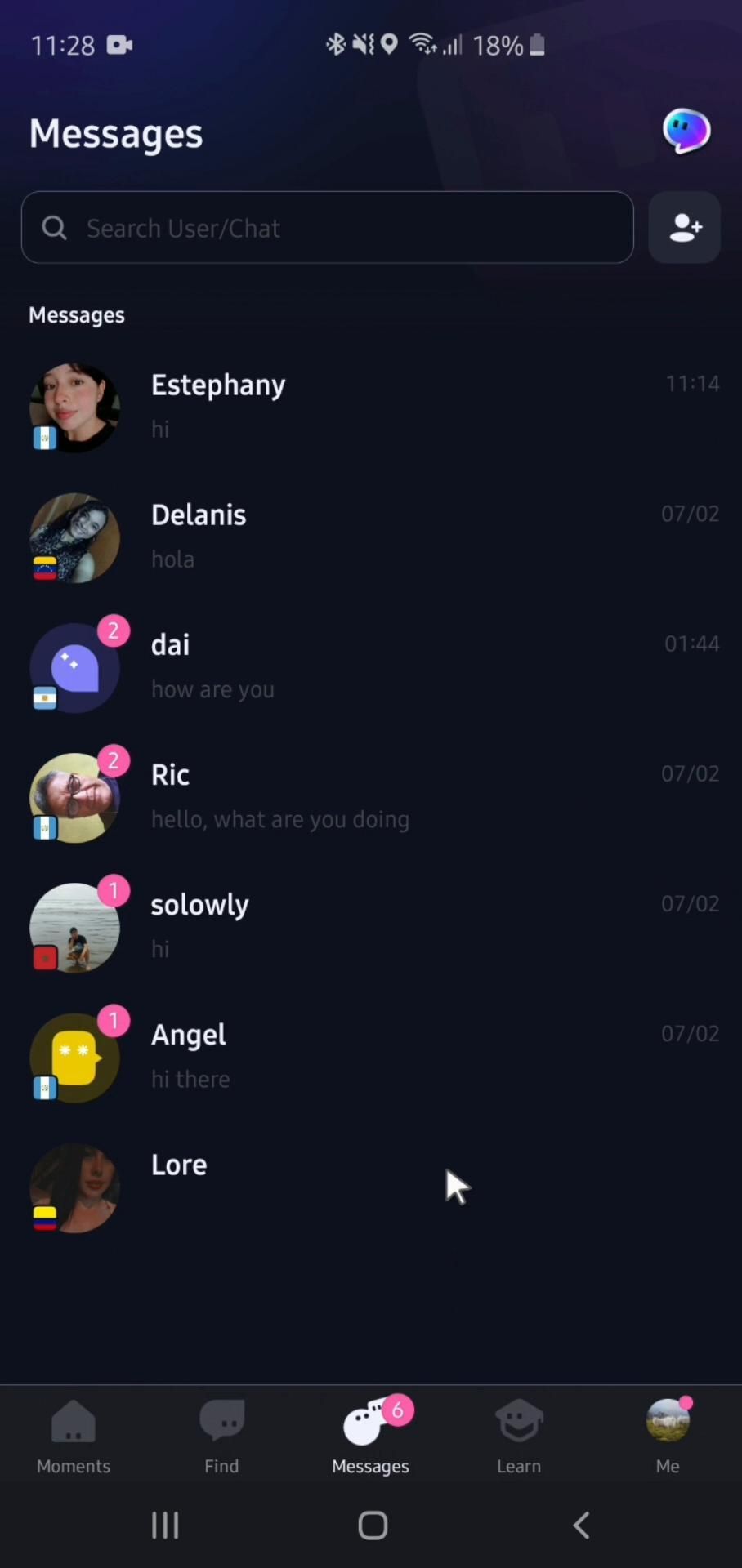
Task: Tap the Android home button
Action: [x=373, y=1524]
